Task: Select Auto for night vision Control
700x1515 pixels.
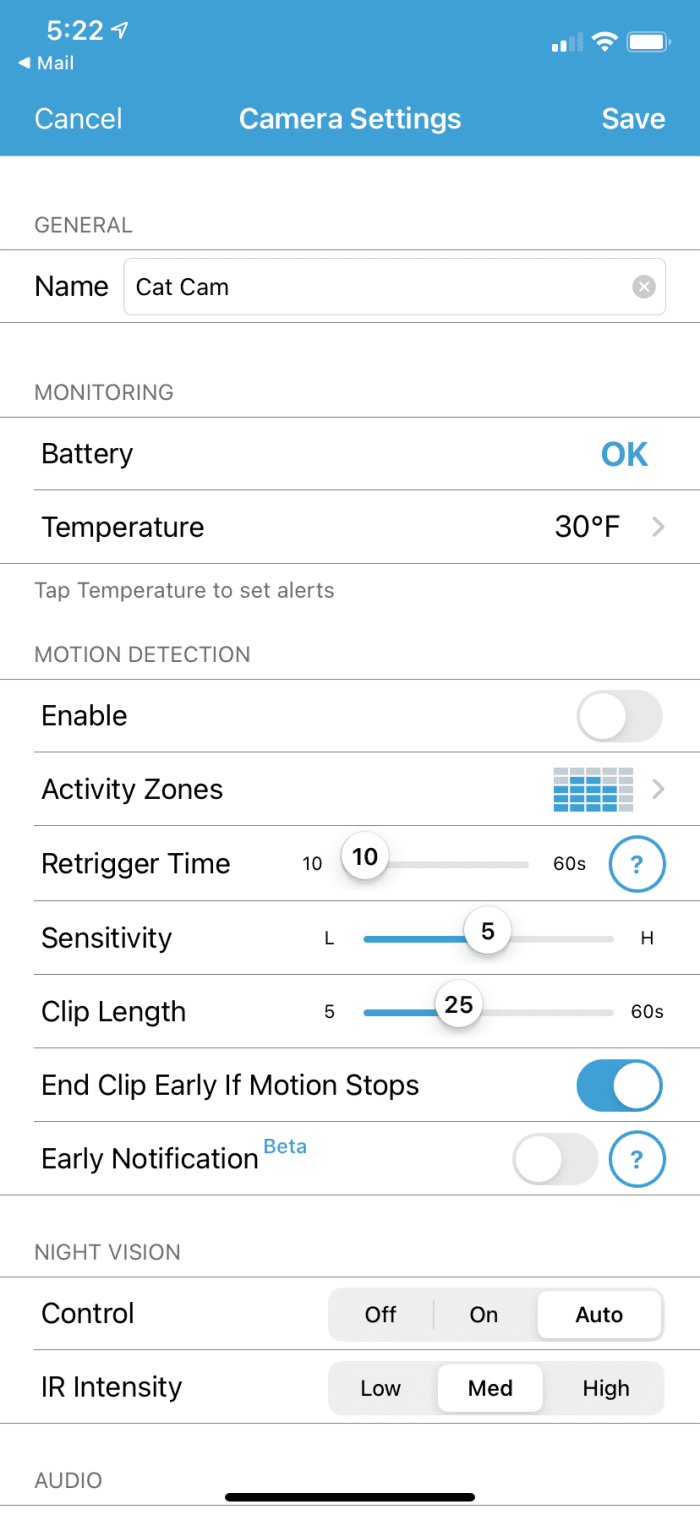Action: [x=599, y=1314]
